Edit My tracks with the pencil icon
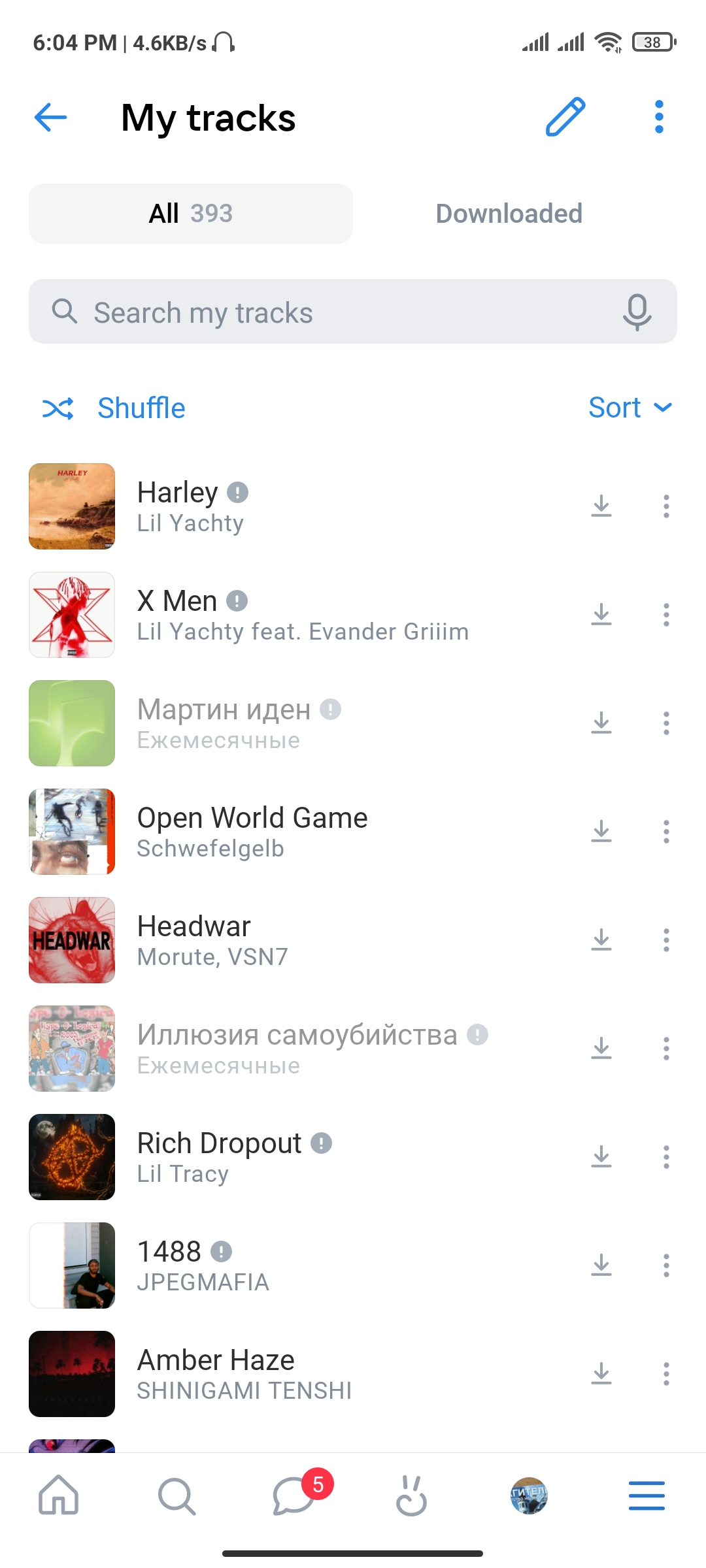Screen dimensions: 706x1568 [565, 118]
